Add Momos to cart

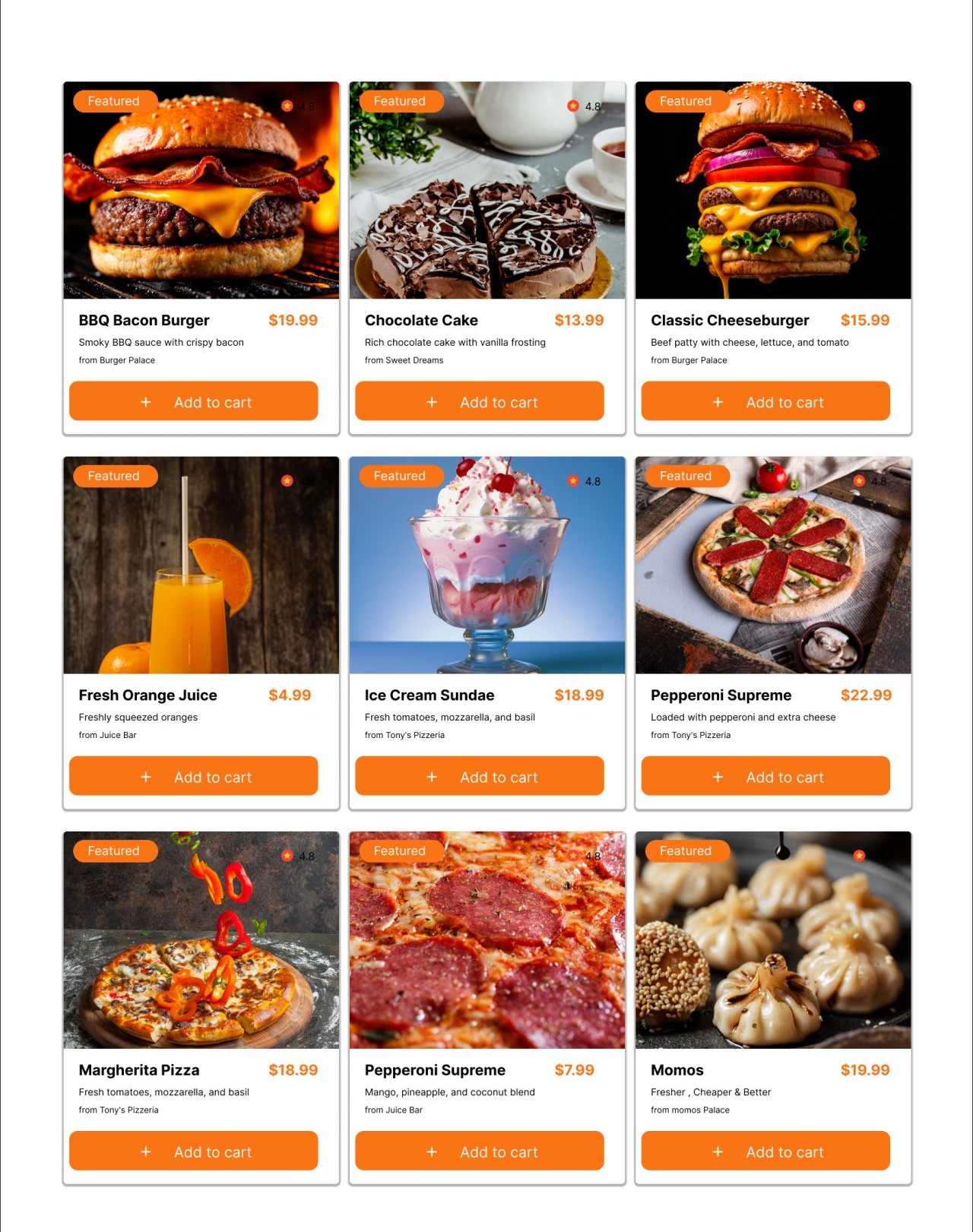(765, 1151)
